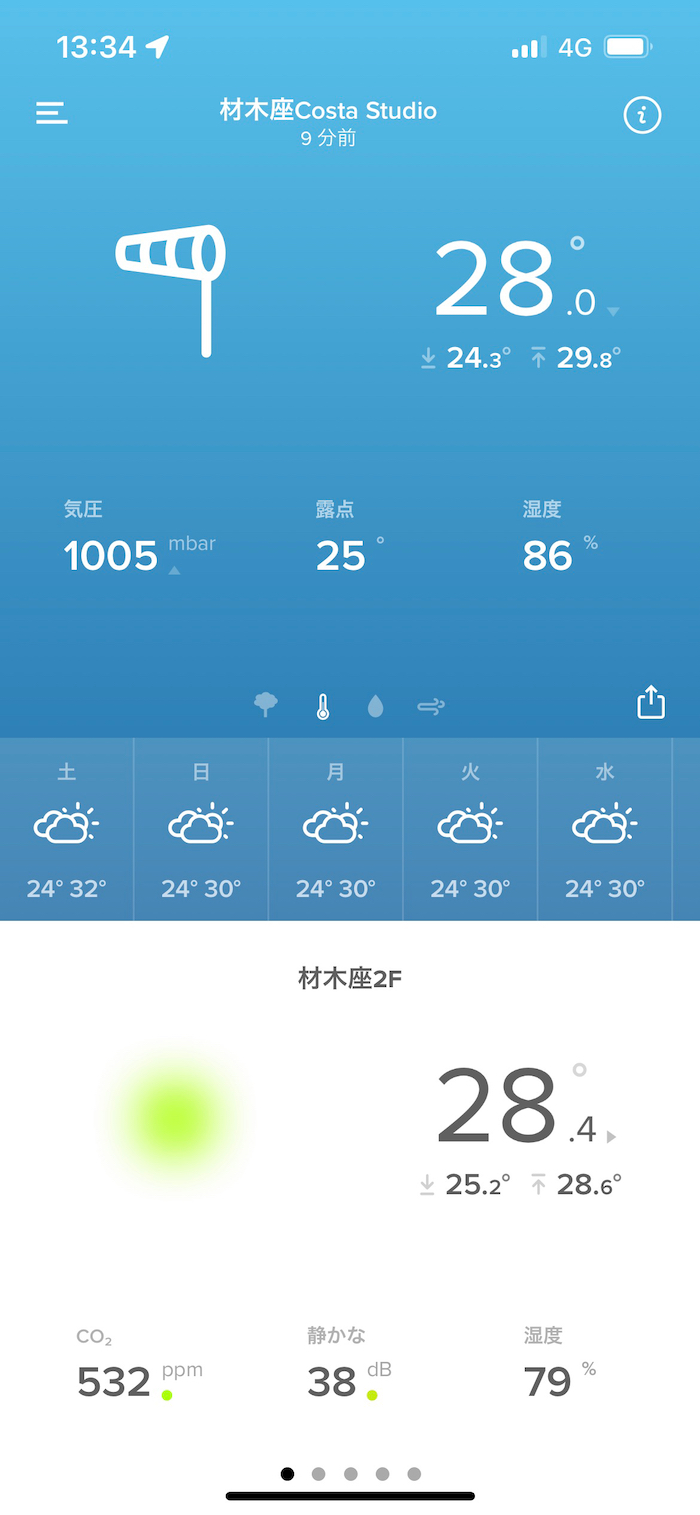Viewport: 700px width, 1515px height.
Task: Select the water drop humidity view
Action: pos(376,706)
